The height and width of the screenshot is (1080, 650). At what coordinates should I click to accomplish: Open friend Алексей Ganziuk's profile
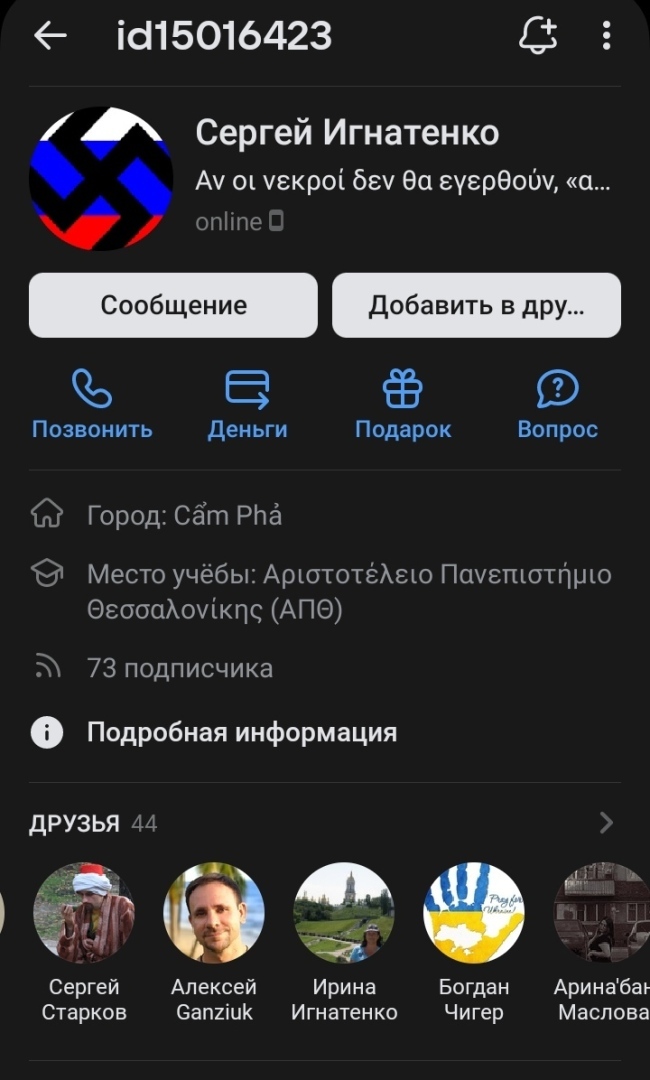[x=214, y=913]
